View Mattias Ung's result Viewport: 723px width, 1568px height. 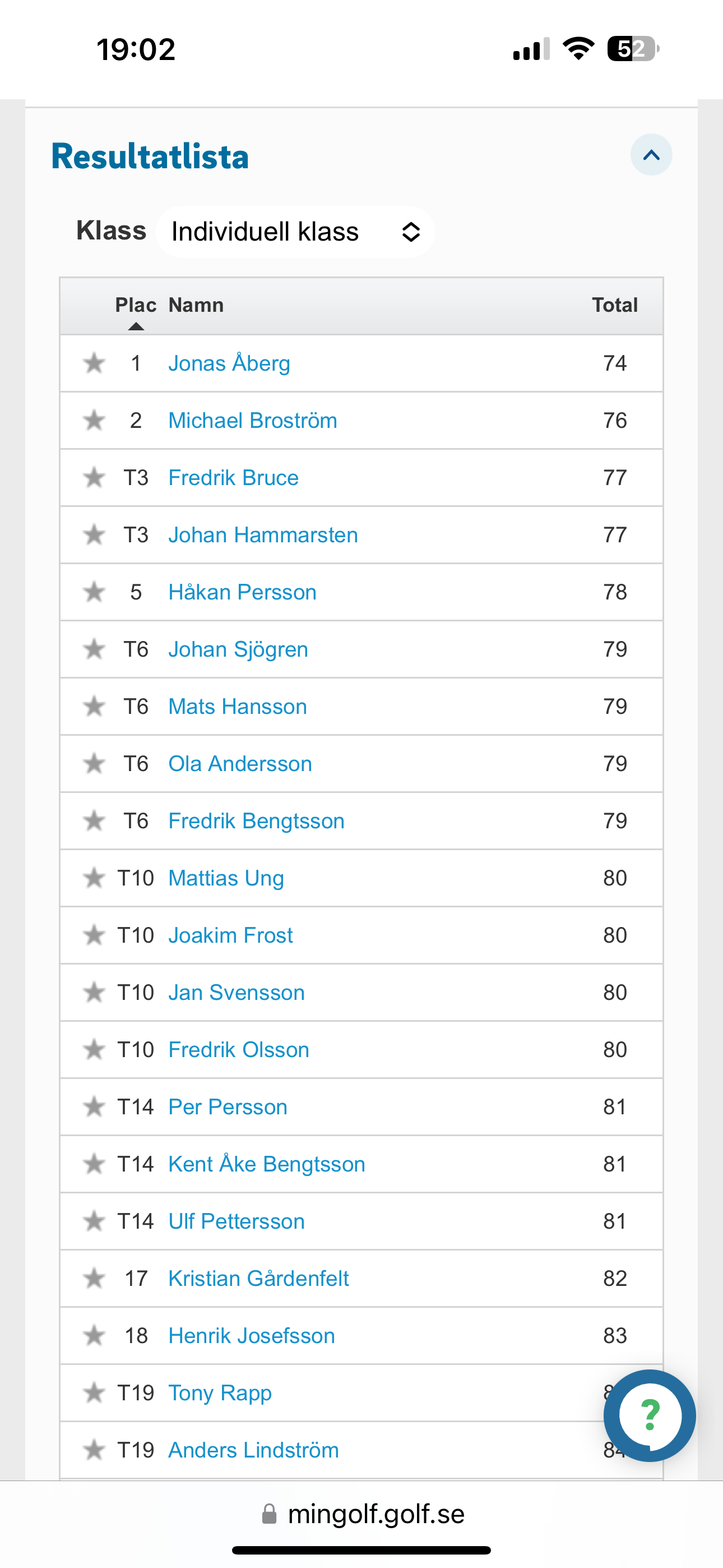226,878
